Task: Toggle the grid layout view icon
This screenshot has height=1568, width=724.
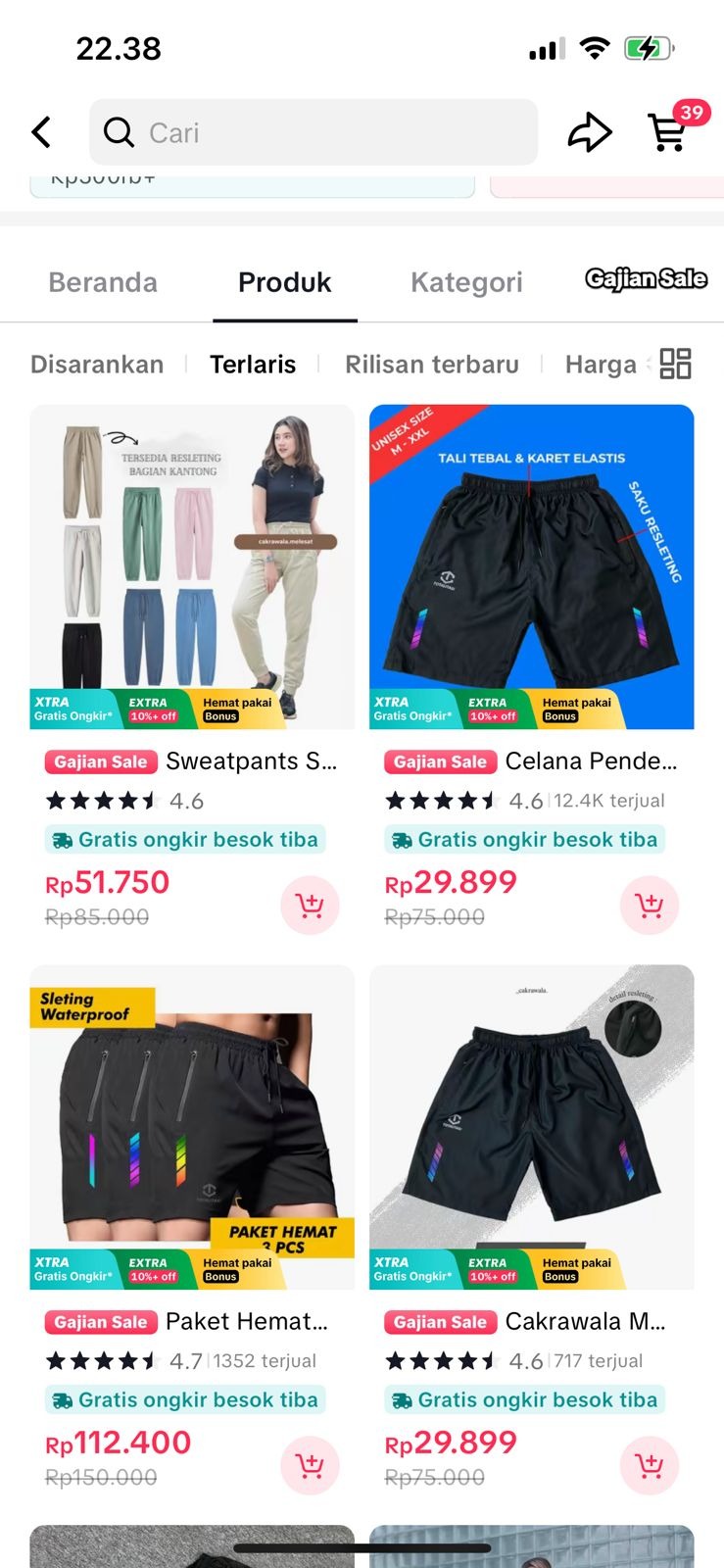Action: [675, 364]
